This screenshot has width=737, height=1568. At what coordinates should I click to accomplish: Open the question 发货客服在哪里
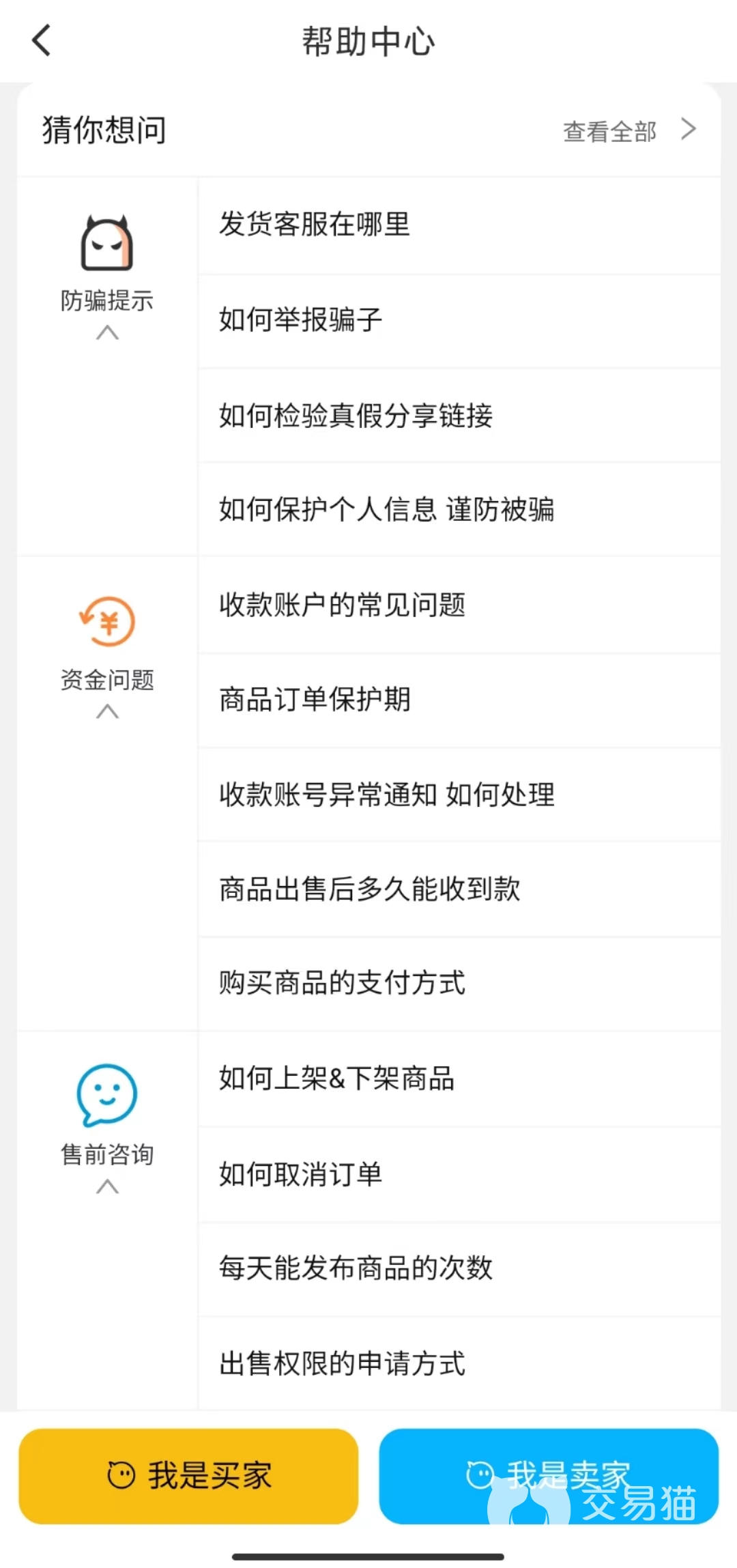tap(459, 225)
